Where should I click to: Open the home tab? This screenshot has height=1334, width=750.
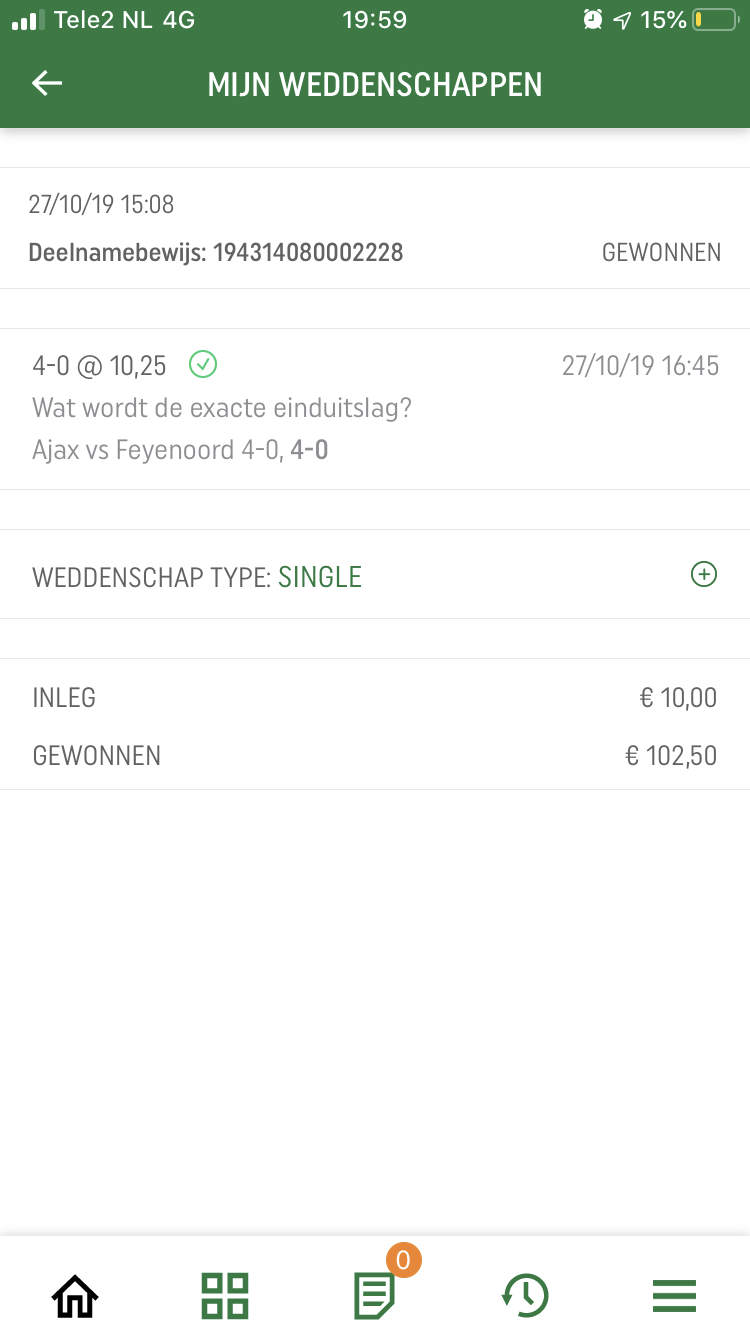(x=75, y=1297)
